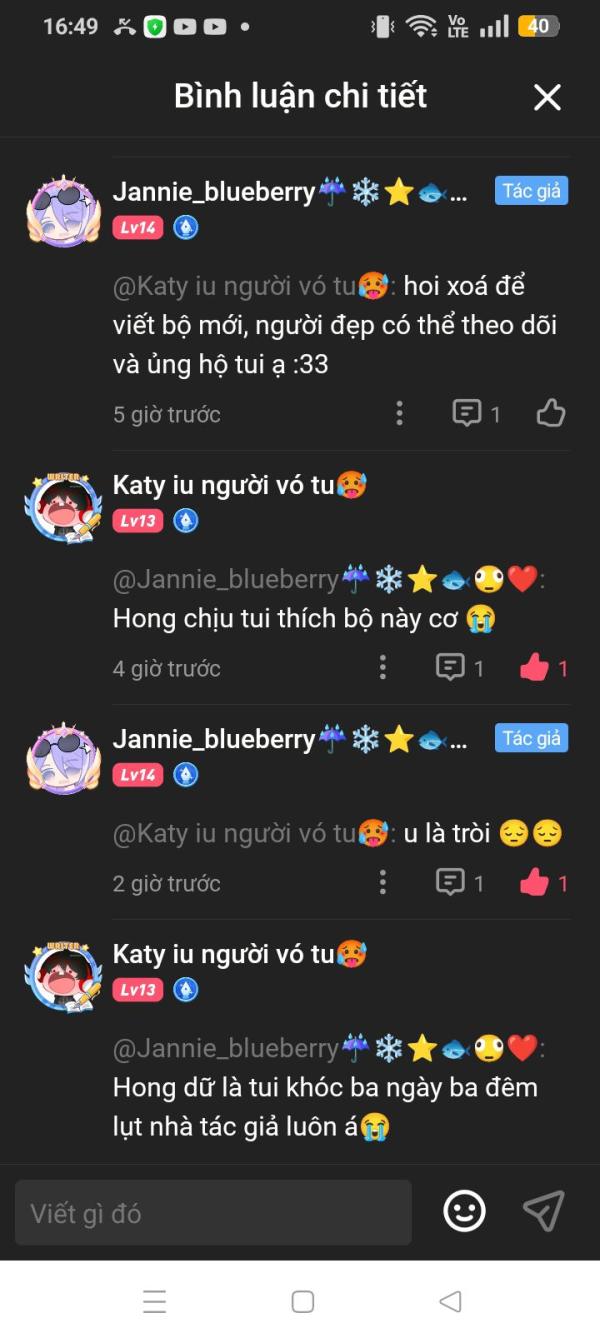Send the comment with the paper plane
Image resolution: width=600 pixels, height=1343 pixels.
(x=543, y=1211)
